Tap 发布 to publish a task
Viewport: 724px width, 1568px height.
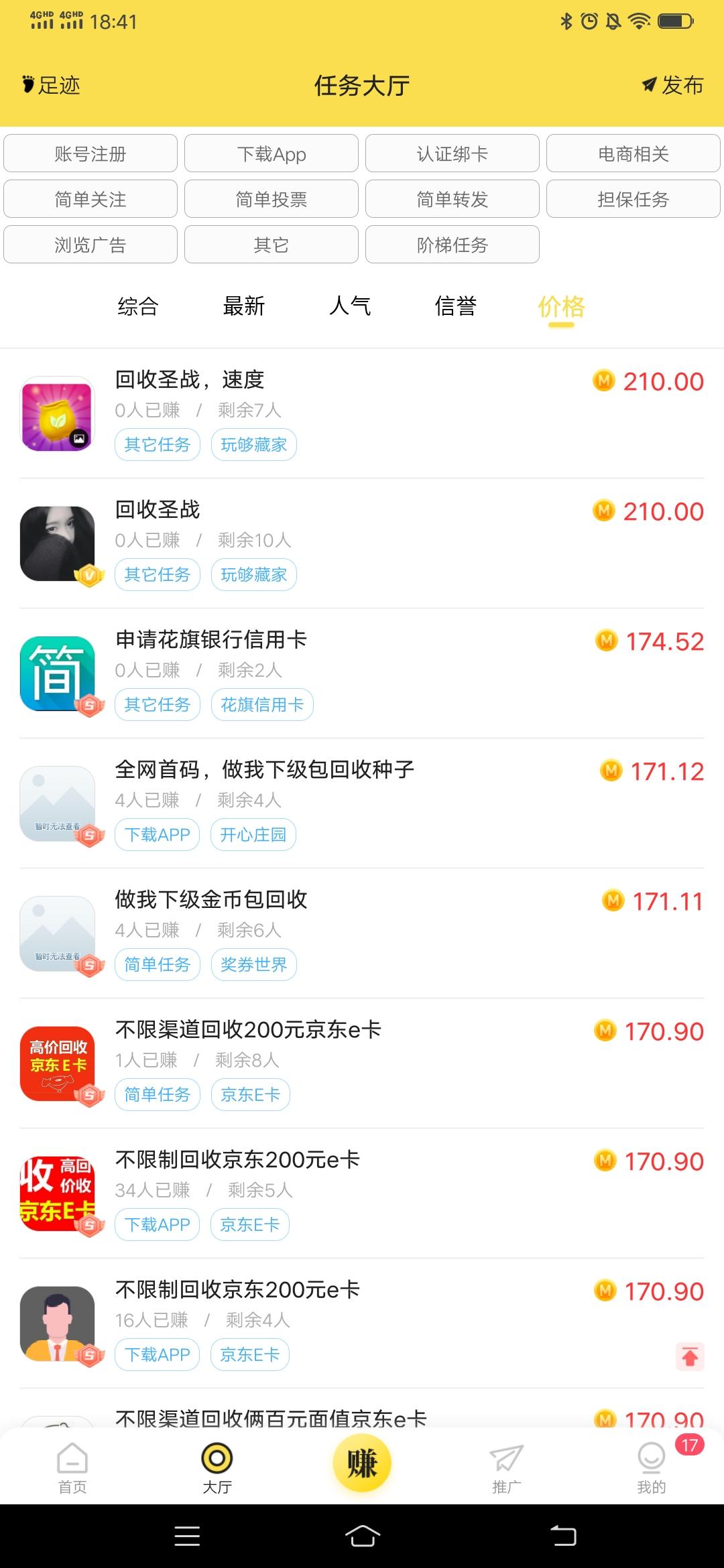tap(672, 85)
